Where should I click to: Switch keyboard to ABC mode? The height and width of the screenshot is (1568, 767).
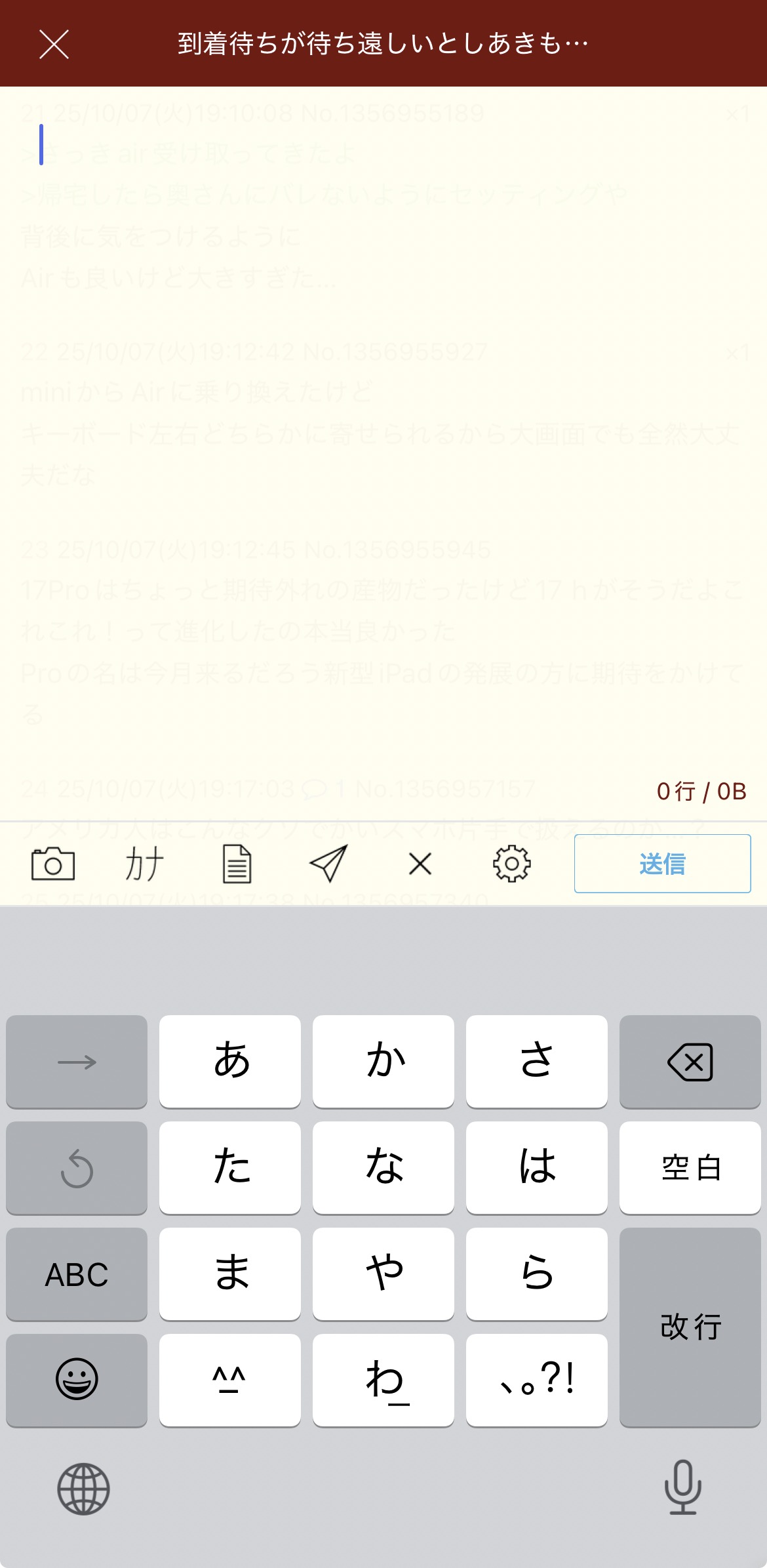pyautogui.click(x=77, y=1274)
